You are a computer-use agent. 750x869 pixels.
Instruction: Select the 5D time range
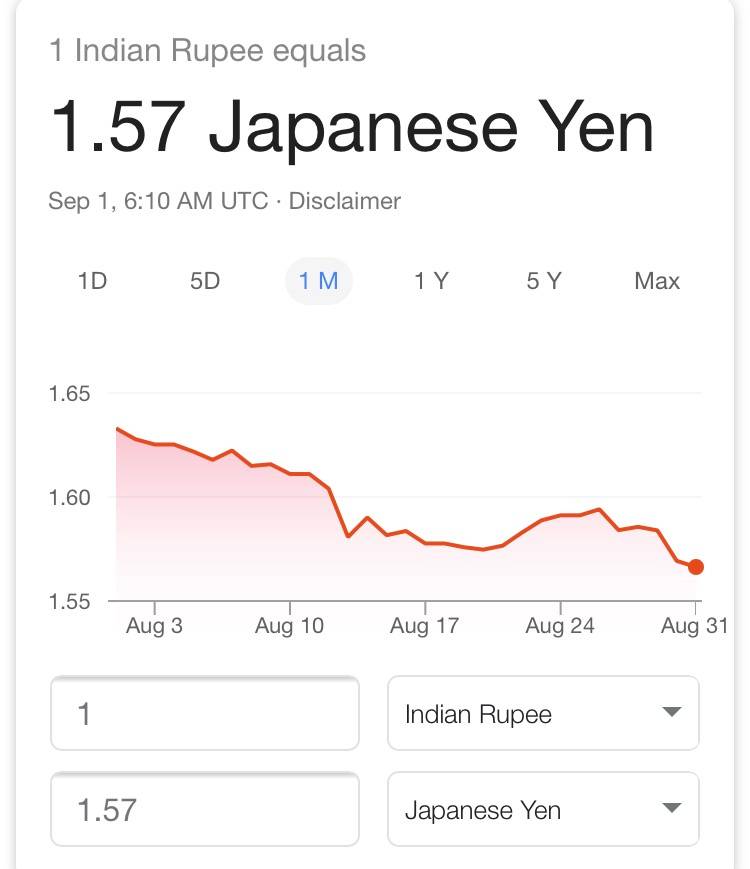[205, 282]
